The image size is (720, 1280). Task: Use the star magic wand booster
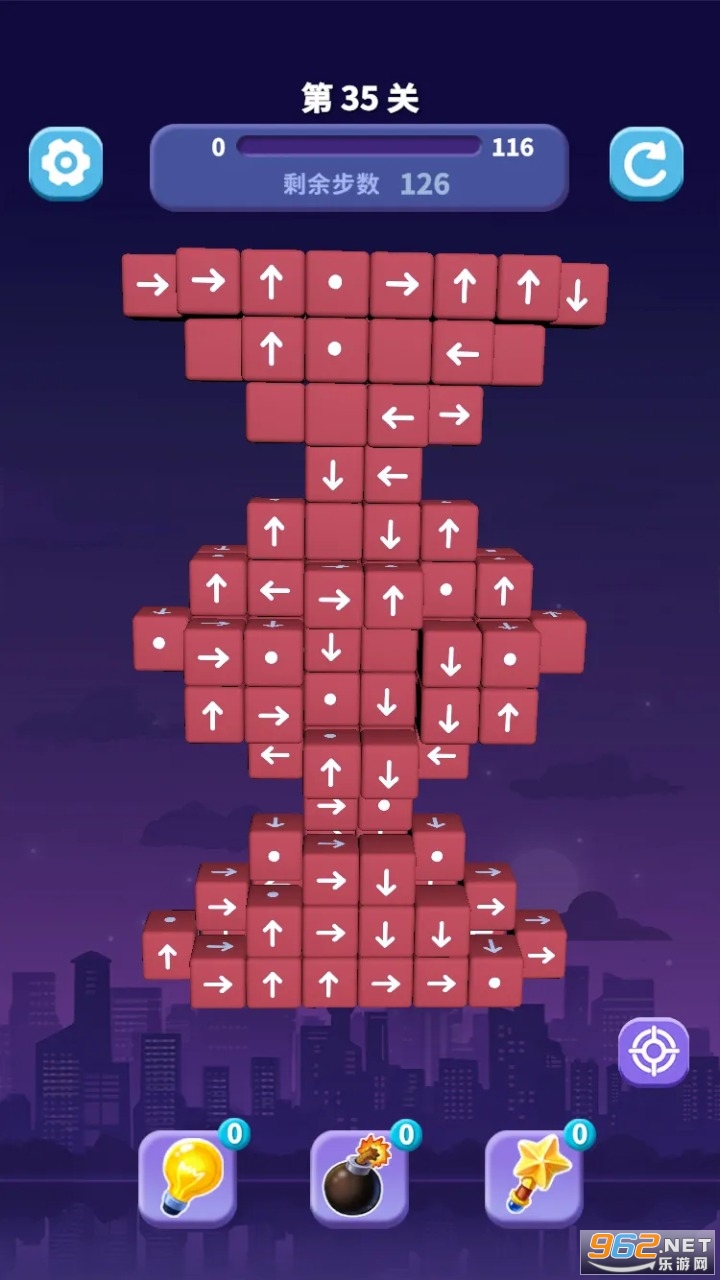(x=534, y=1177)
